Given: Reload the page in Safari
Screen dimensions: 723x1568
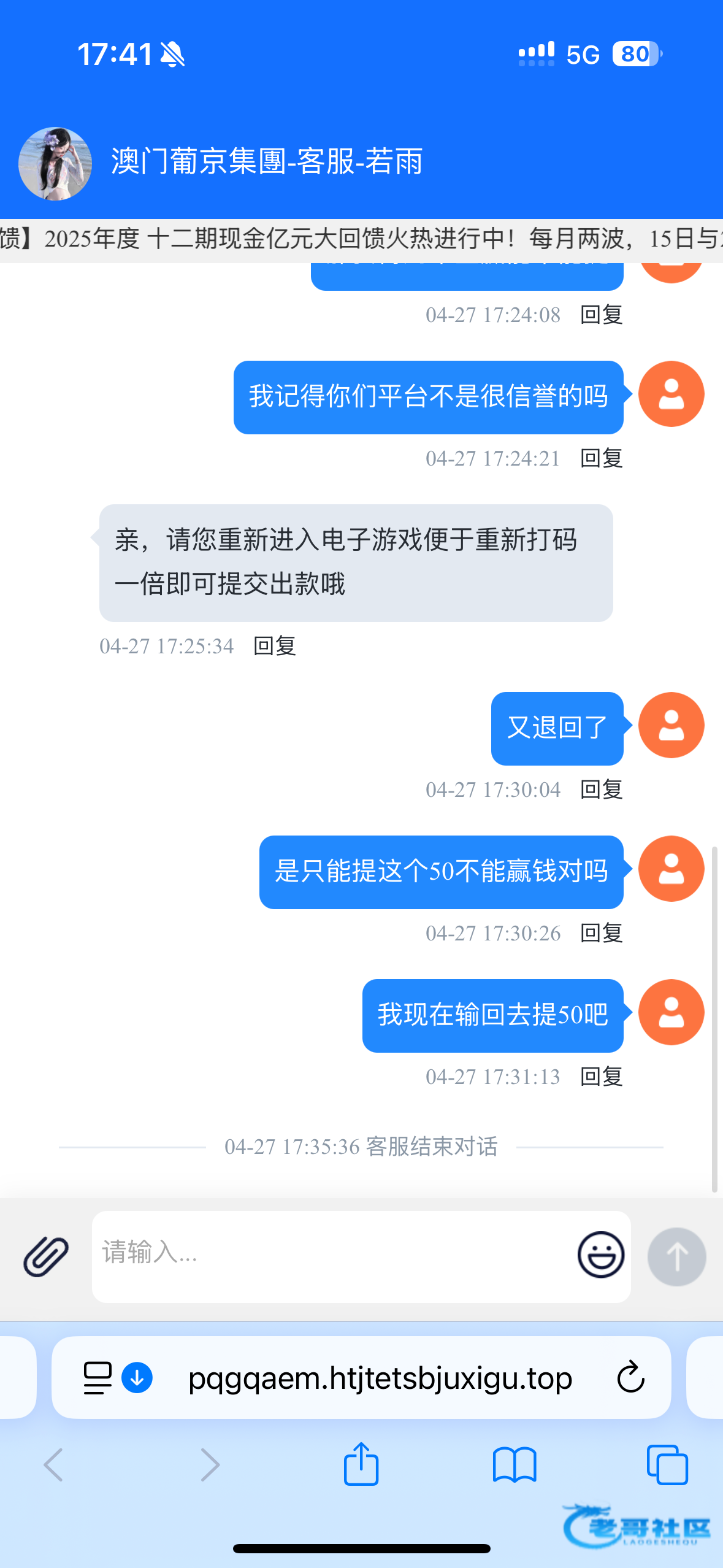Looking at the screenshot, I should pos(630,1377).
